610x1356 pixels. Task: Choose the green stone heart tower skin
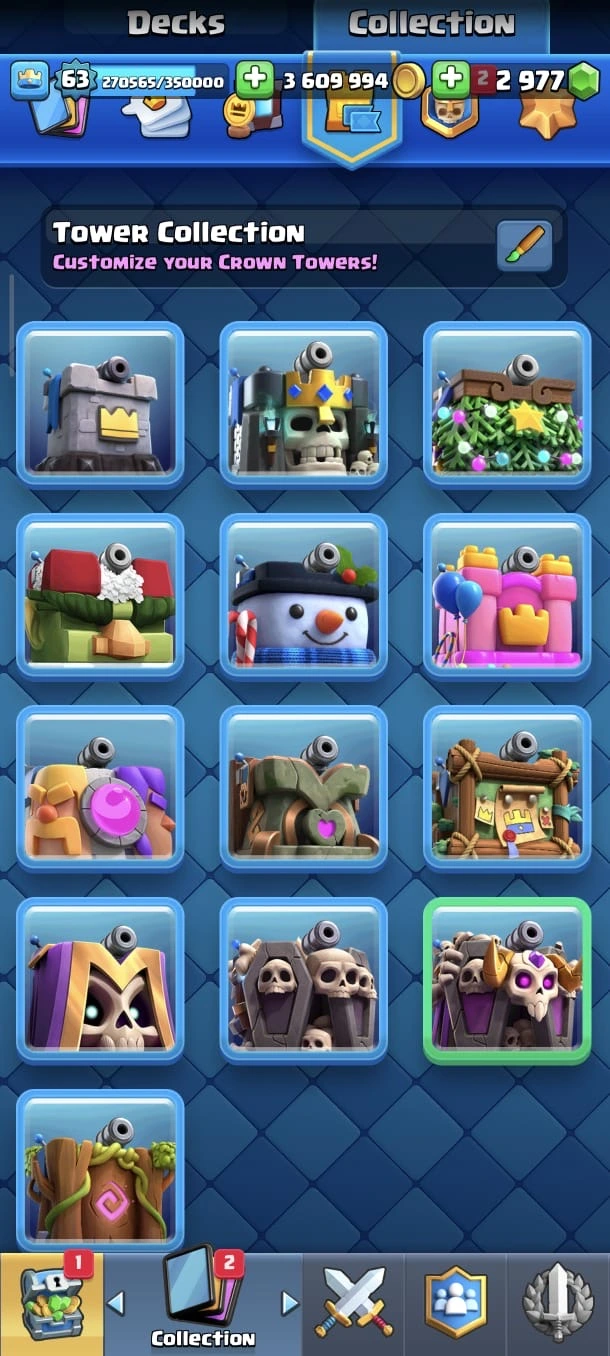(x=303, y=788)
